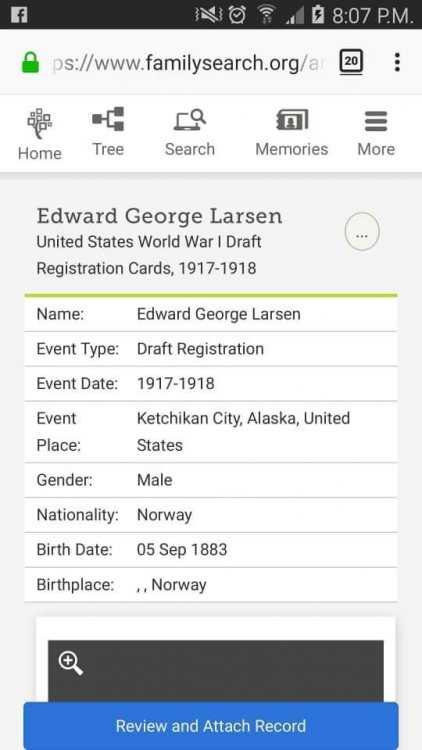422x750 pixels.
Task: Tap Review and Attach Record
Action: click(211, 726)
